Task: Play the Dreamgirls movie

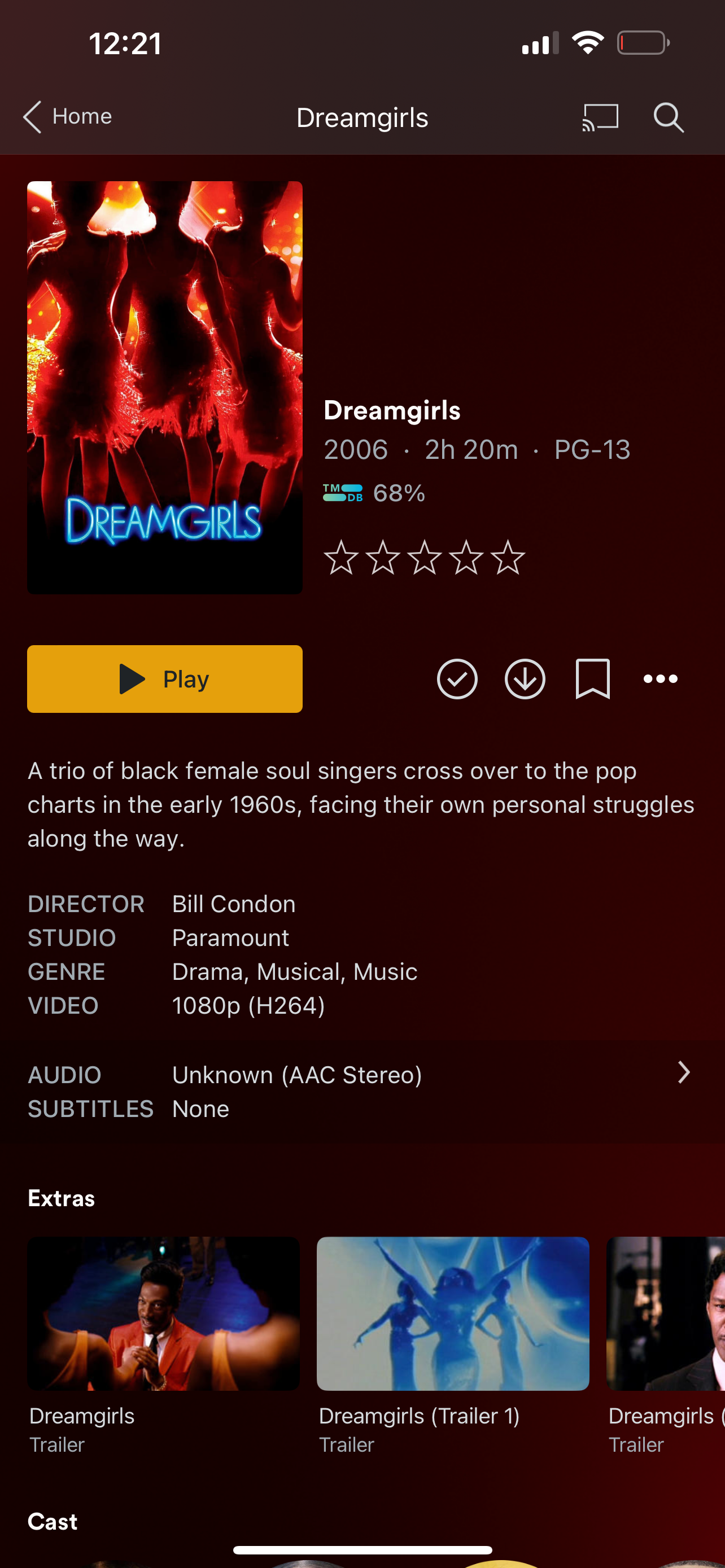Action: pyautogui.click(x=164, y=678)
